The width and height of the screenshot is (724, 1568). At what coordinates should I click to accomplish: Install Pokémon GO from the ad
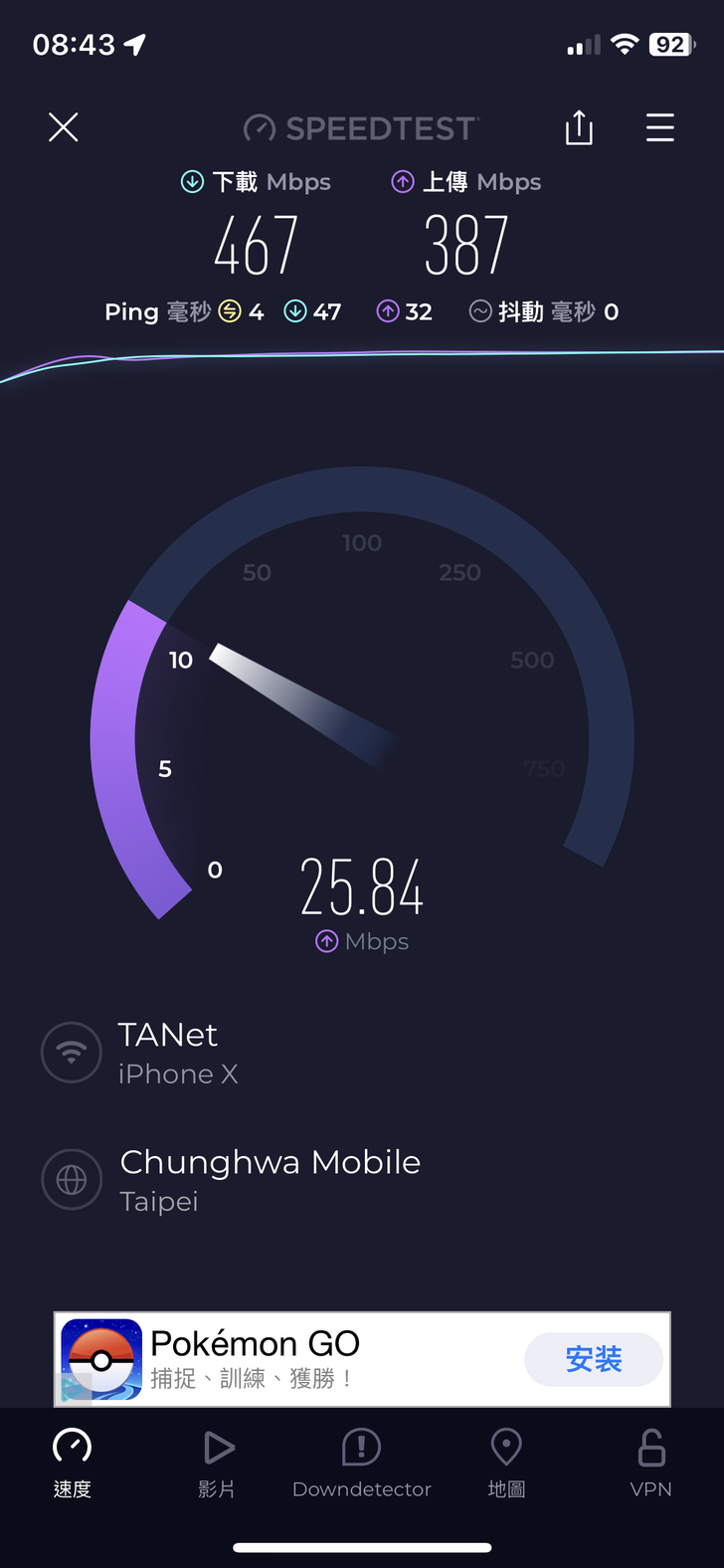point(594,1359)
